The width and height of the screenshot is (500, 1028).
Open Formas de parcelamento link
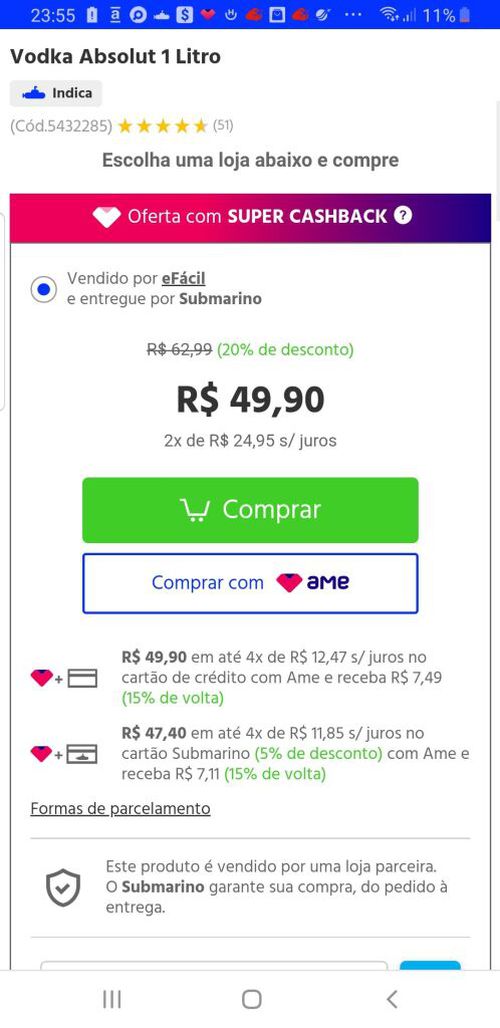click(121, 808)
